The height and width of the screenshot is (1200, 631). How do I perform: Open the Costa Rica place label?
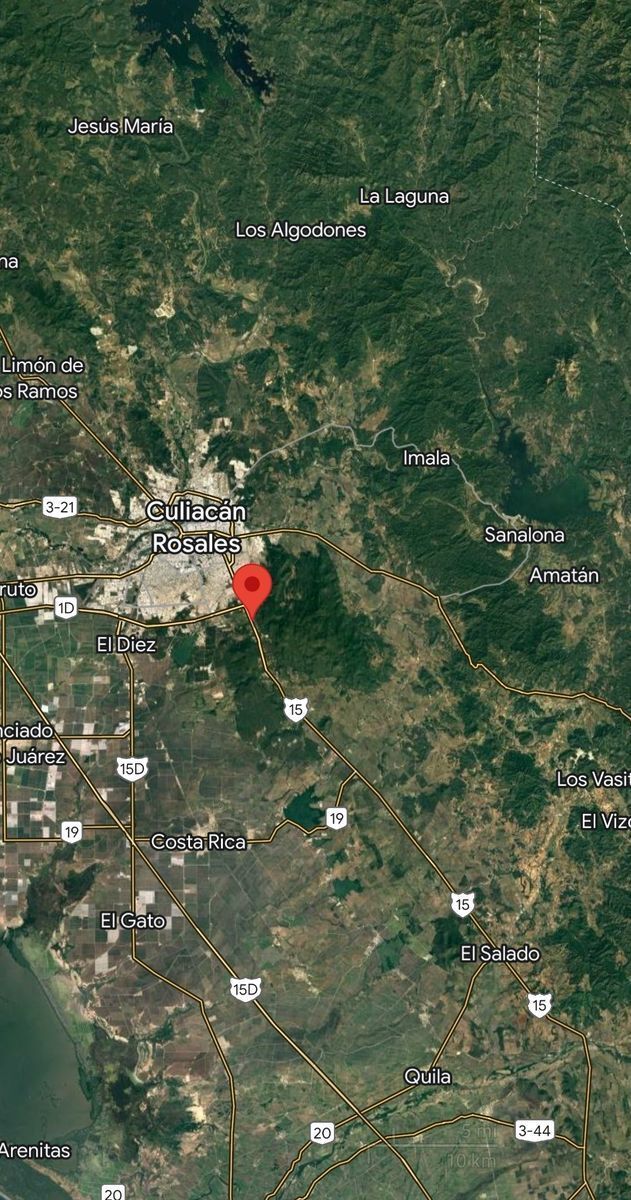(x=198, y=842)
